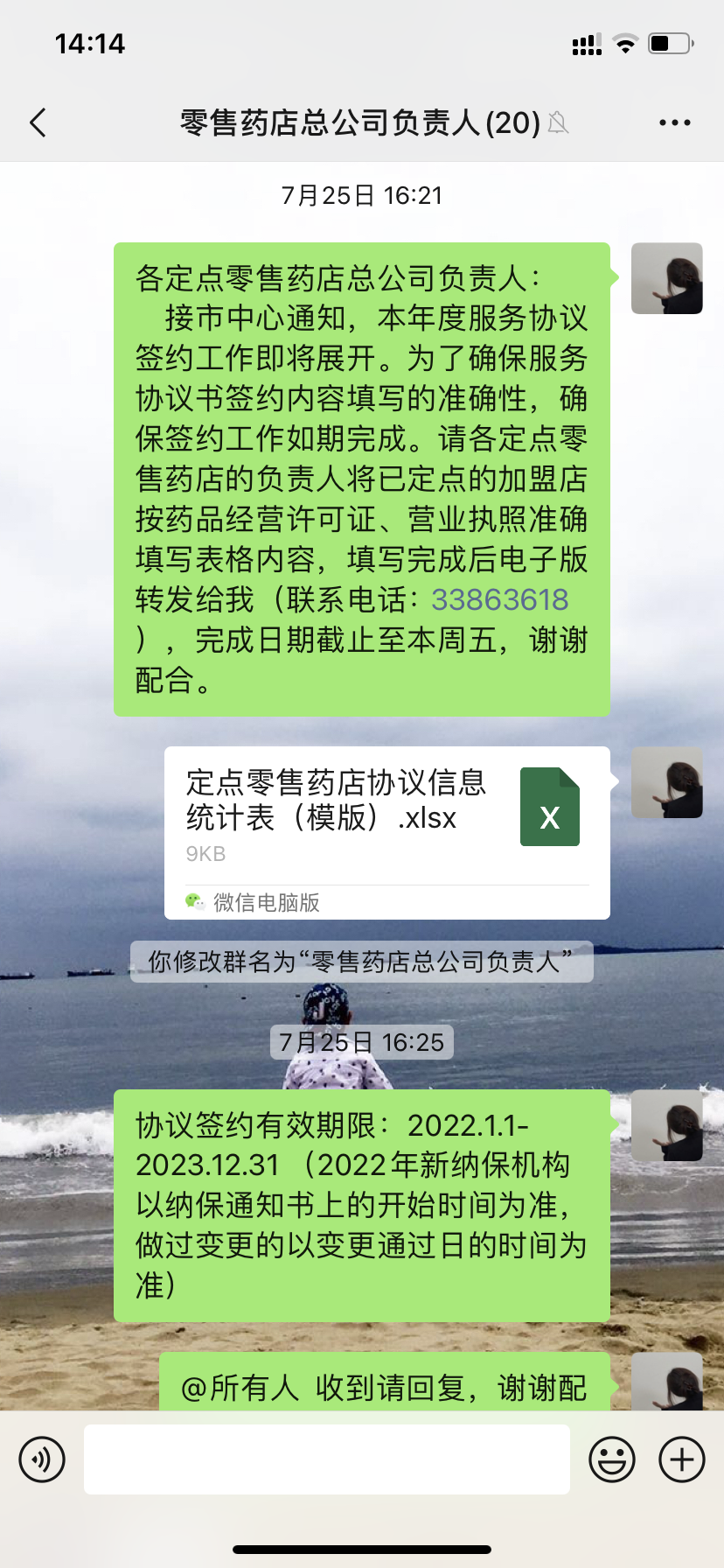Go back to the chat list
Viewport: 724px width, 1568px height.
38,123
